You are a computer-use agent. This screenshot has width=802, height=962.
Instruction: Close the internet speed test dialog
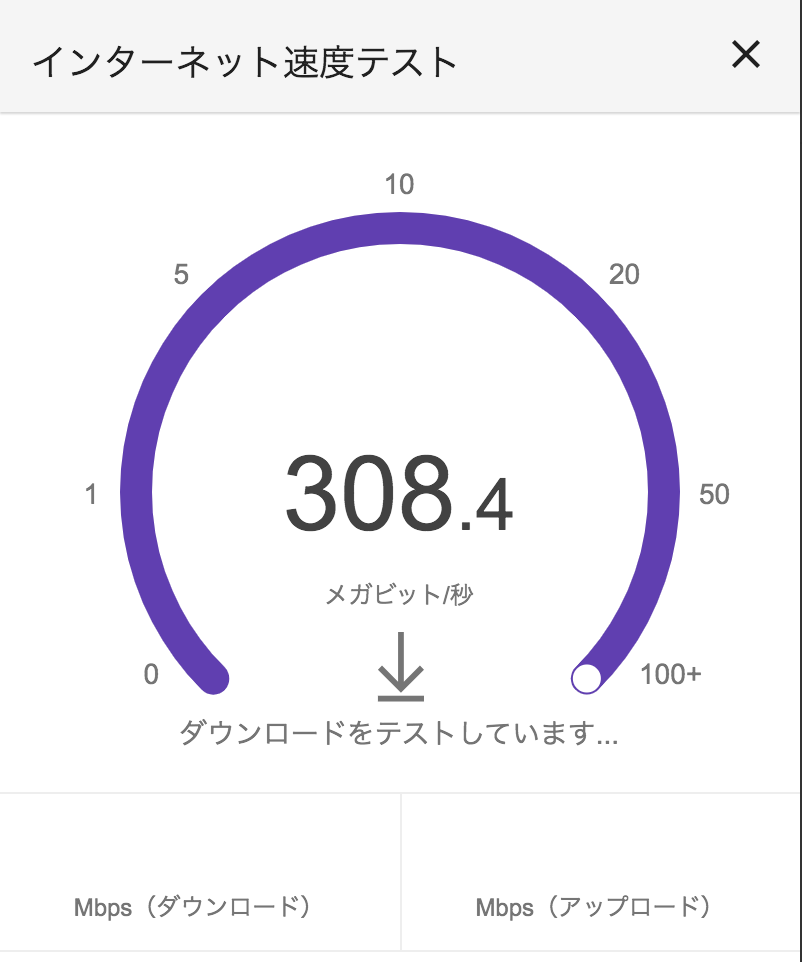click(746, 55)
